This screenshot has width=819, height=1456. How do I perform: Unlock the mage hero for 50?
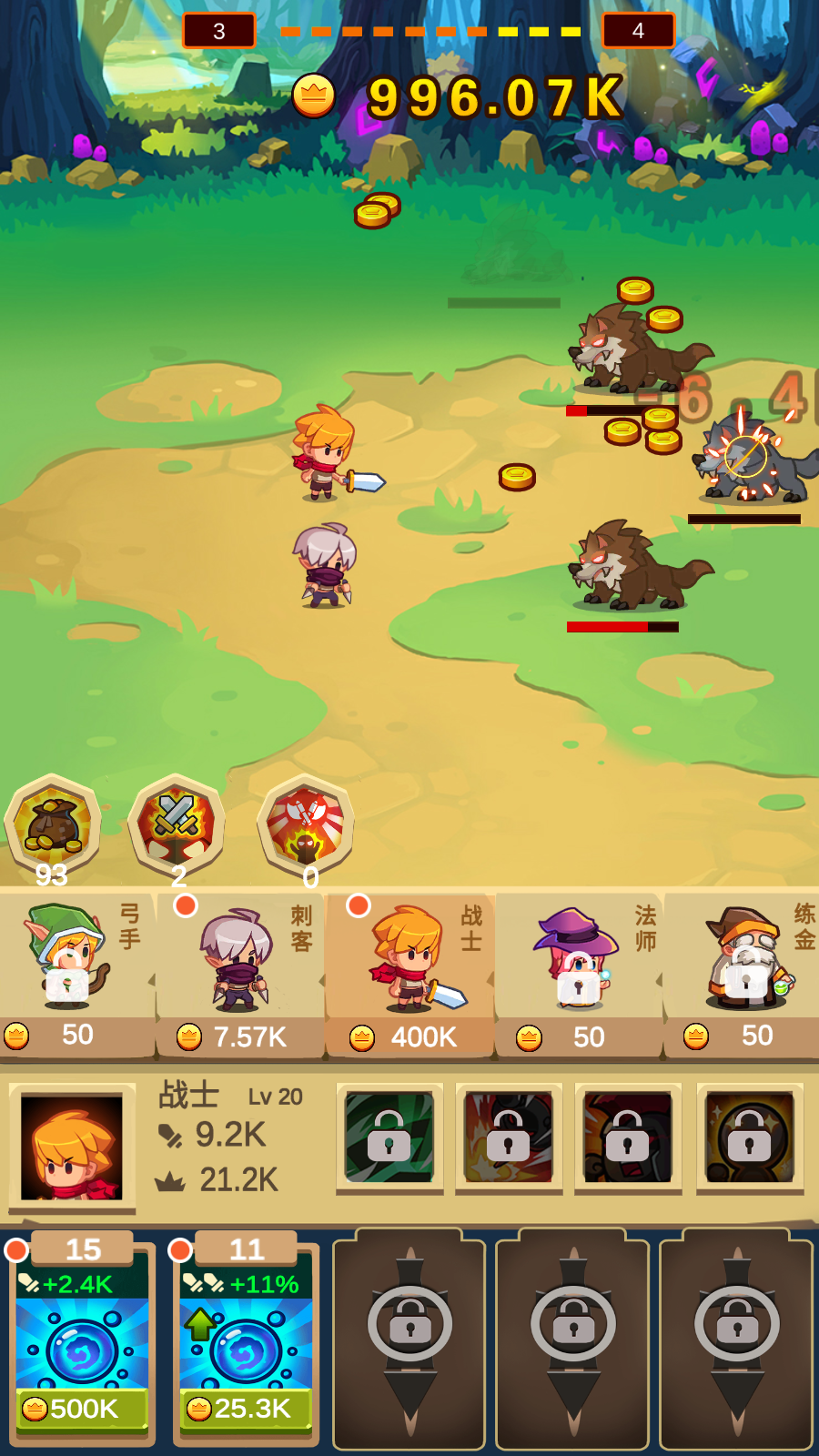pyautogui.click(x=578, y=976)
